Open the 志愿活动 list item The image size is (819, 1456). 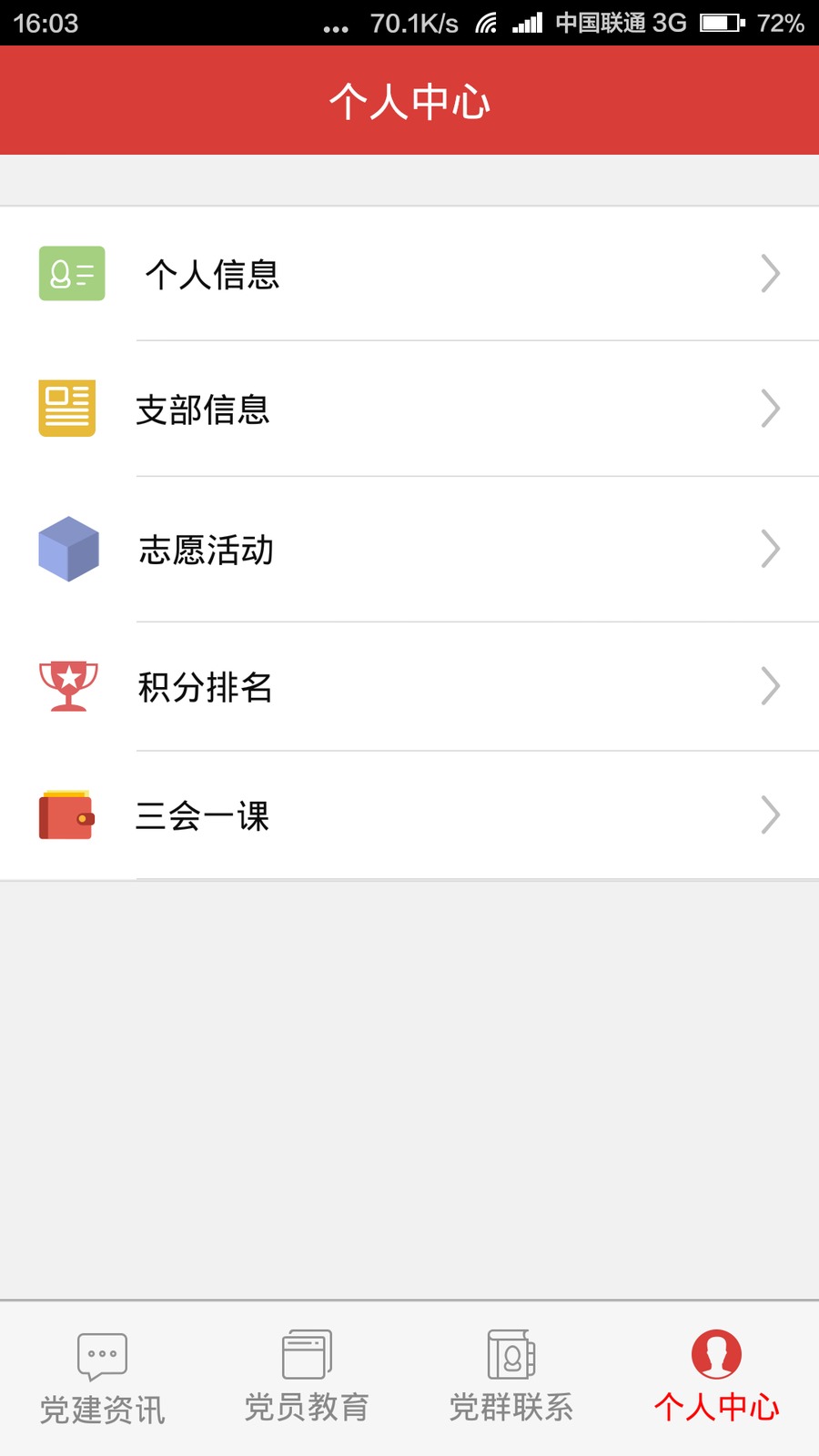tap(409, 549)
